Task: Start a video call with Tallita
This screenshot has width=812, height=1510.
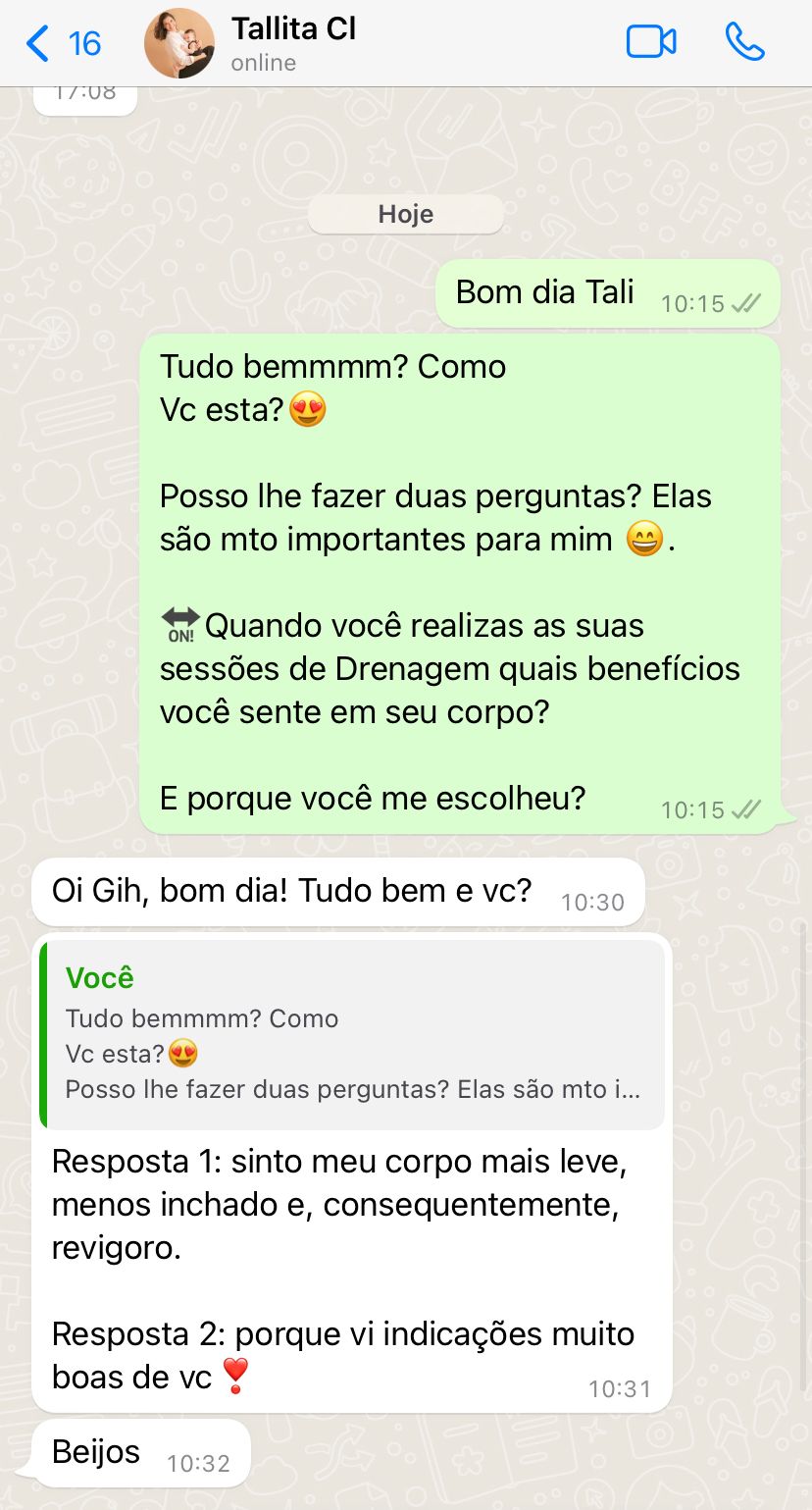Action: (x=651, y=42)
